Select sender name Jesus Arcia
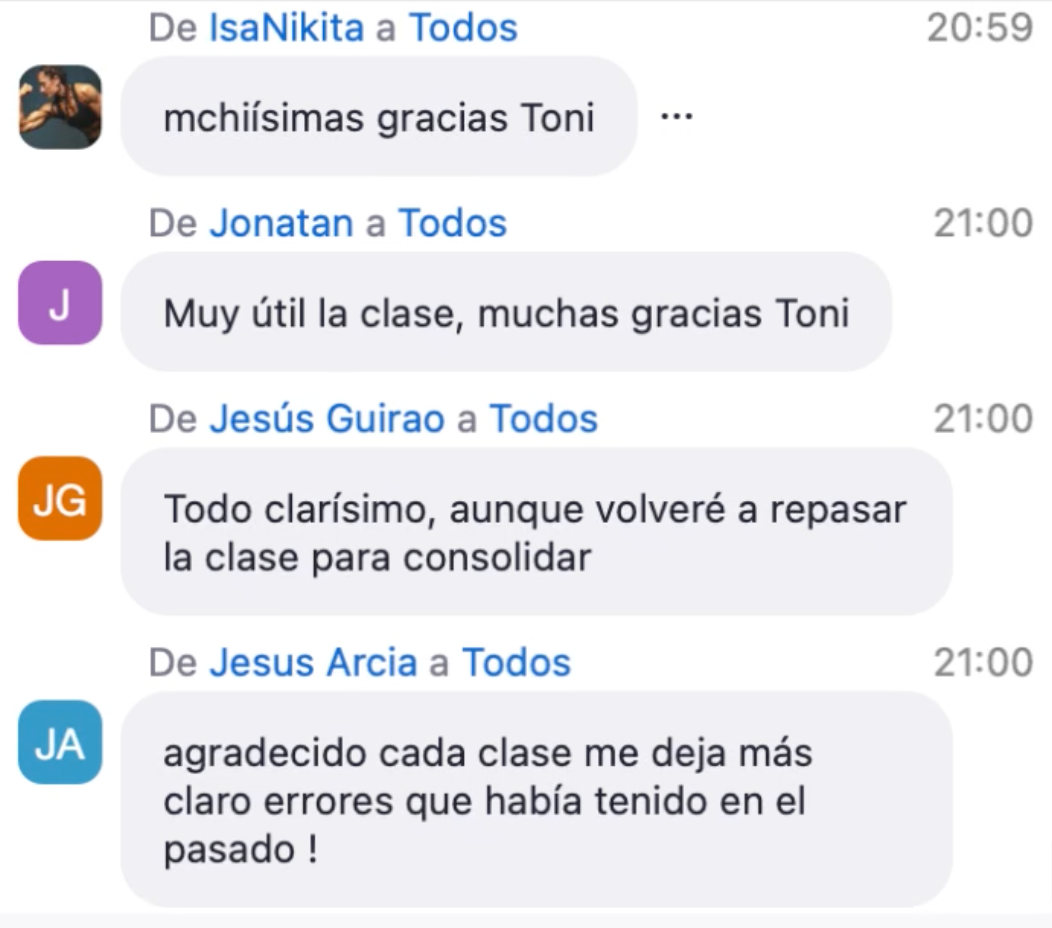1052x928 pixels. click(x=312, y=662)
